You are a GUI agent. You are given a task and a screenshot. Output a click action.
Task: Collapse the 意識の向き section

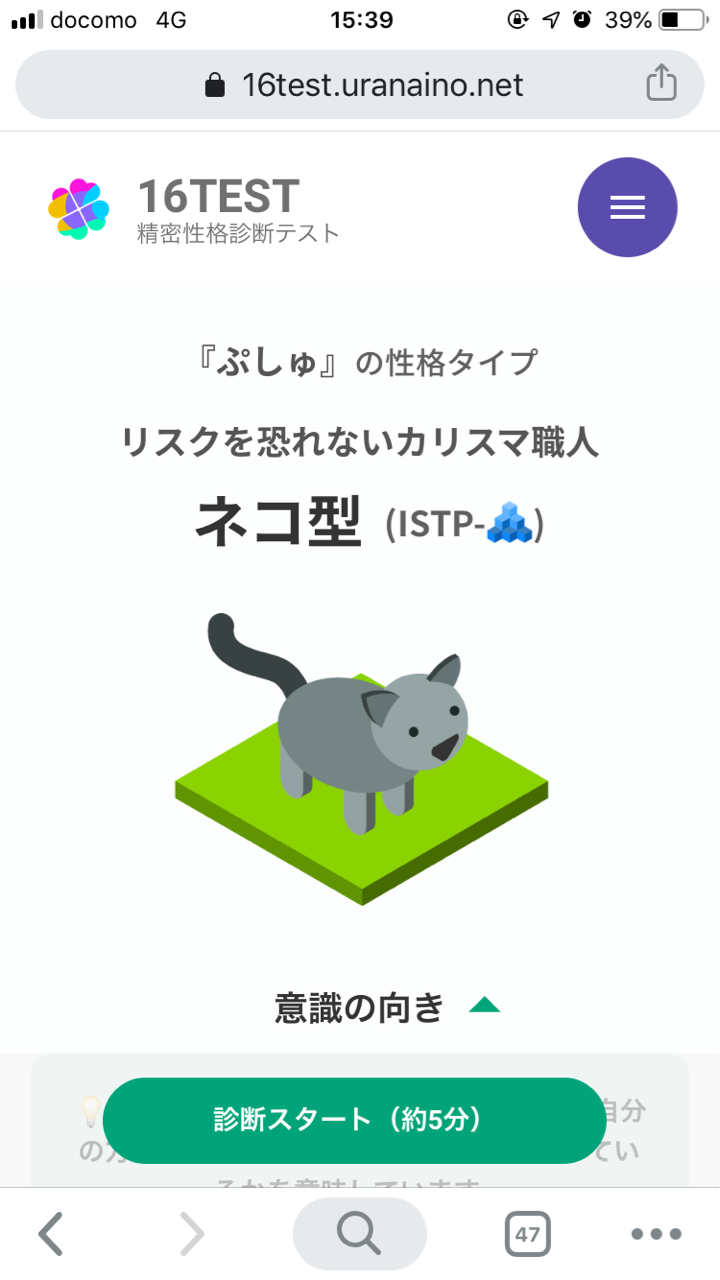point(485,1006)
